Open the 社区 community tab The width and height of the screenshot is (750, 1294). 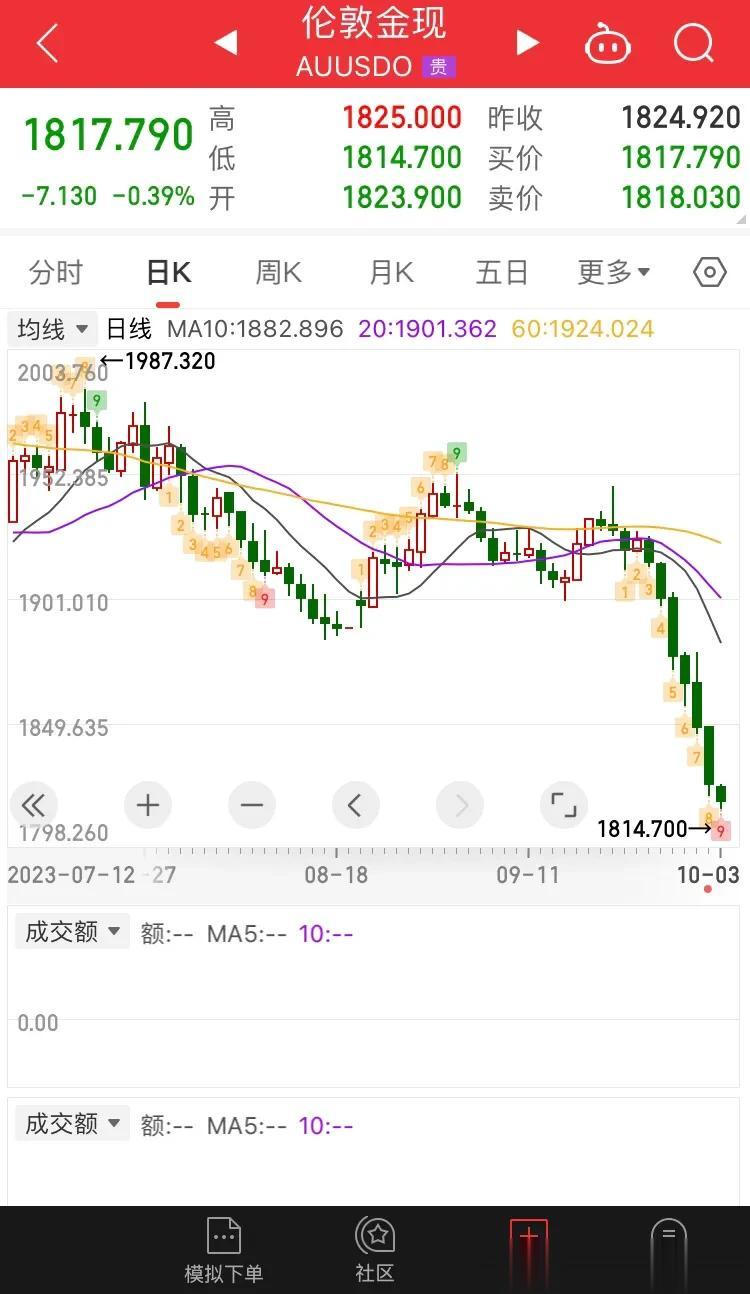[375, 1250]
